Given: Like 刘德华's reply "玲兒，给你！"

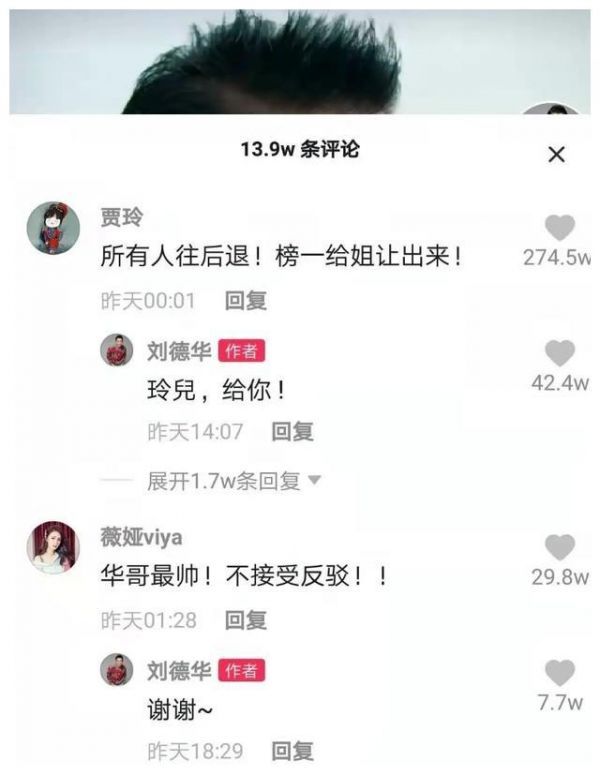Looking at the screenshot, I should [560, 353].
